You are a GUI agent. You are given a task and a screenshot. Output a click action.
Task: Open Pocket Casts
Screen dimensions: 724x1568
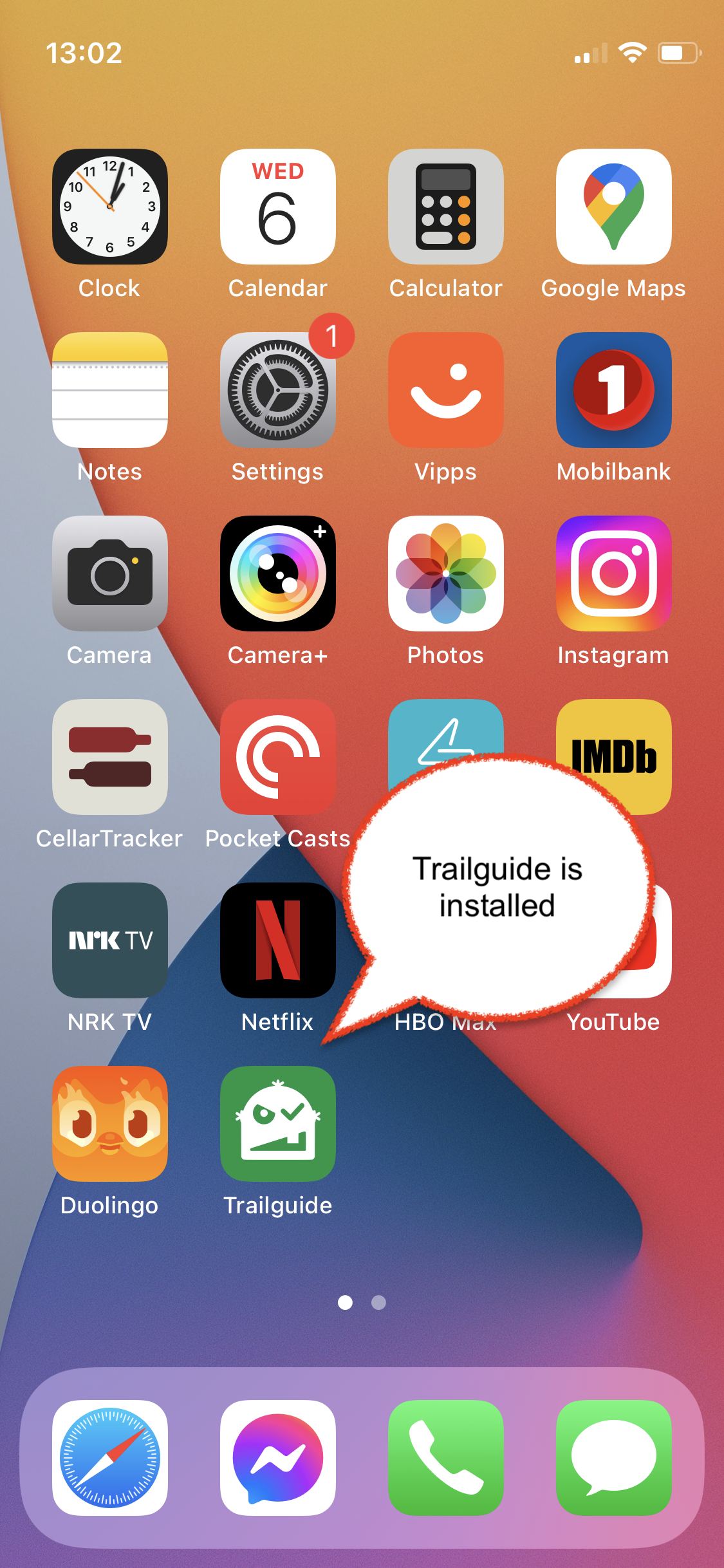pyautogui.click(x=278, y=757)
